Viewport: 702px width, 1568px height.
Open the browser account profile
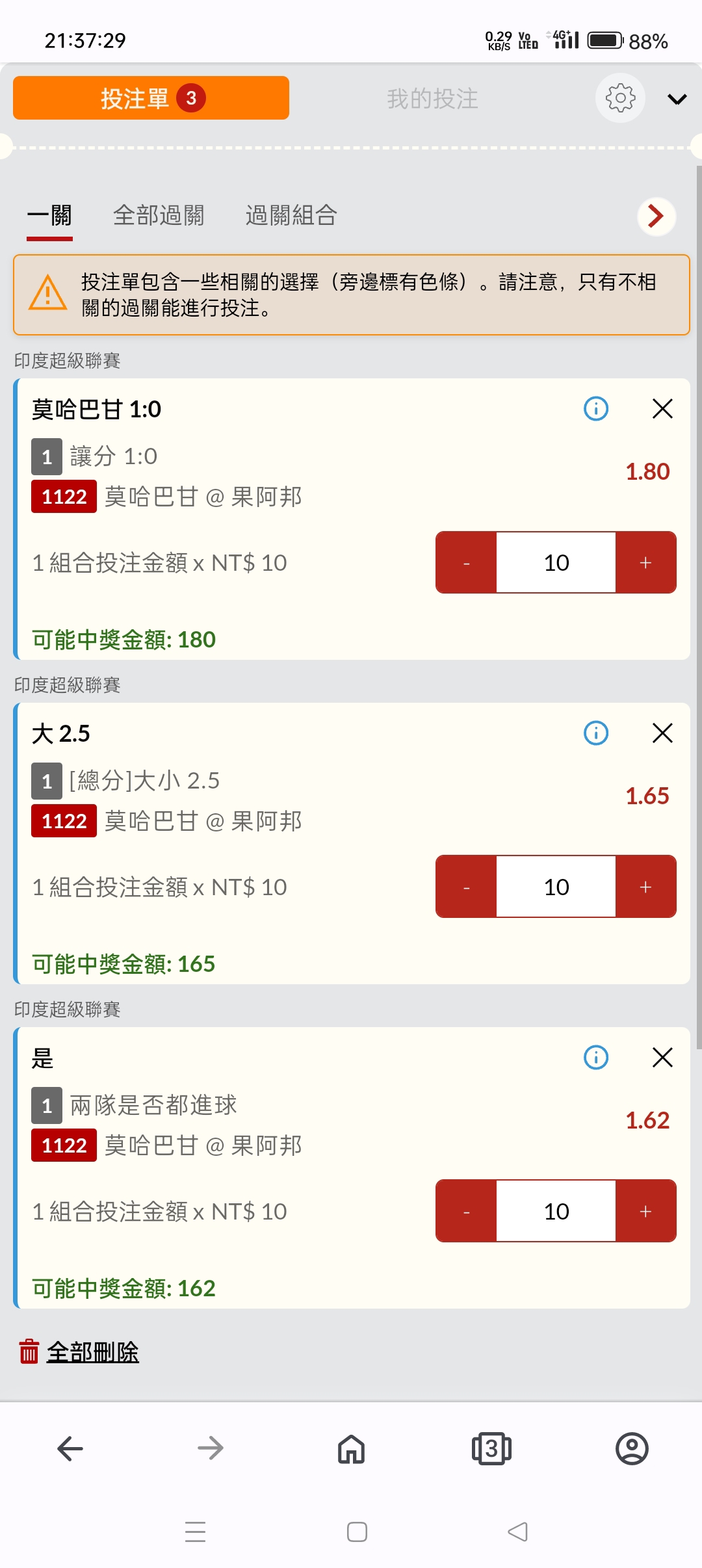(632, 1448)
